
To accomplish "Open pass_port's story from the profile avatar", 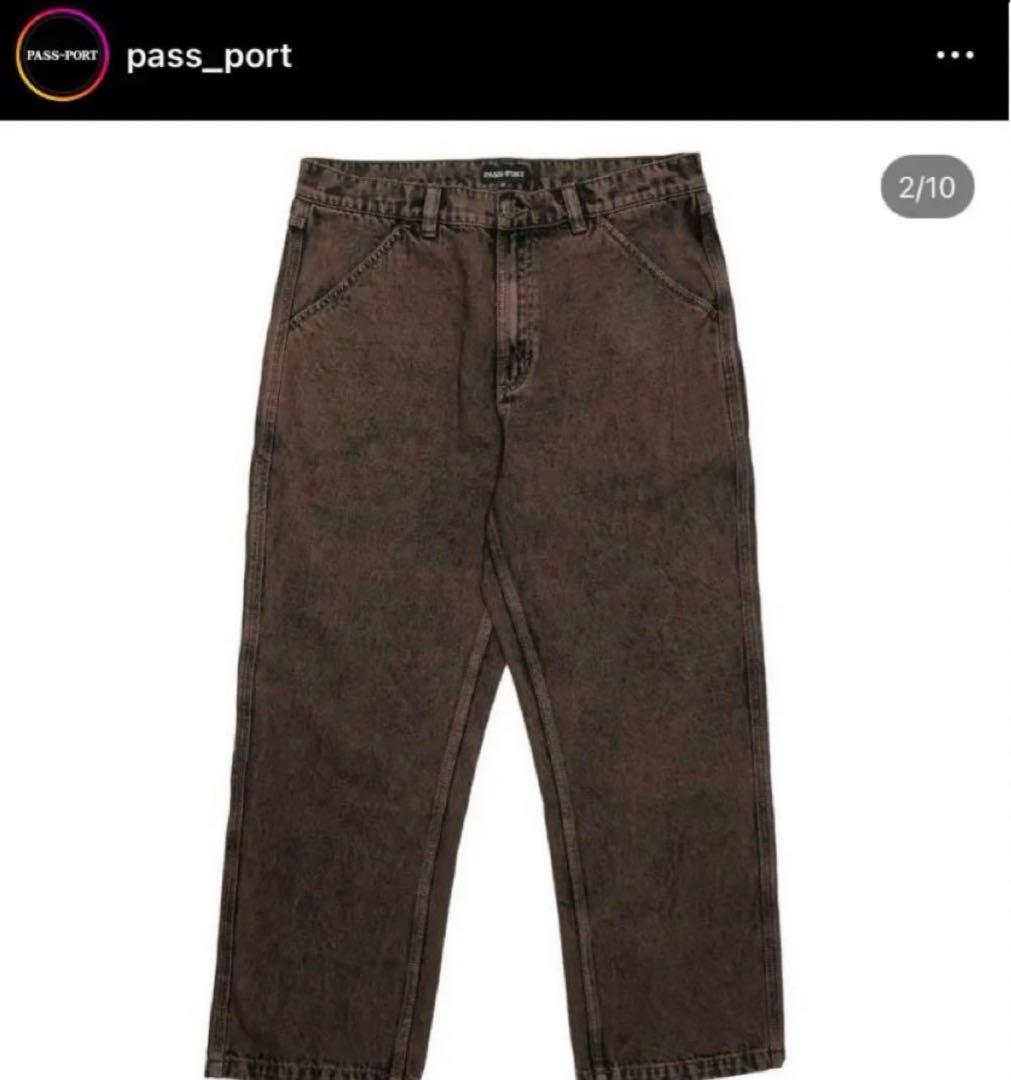I will [x=62, y=55].
